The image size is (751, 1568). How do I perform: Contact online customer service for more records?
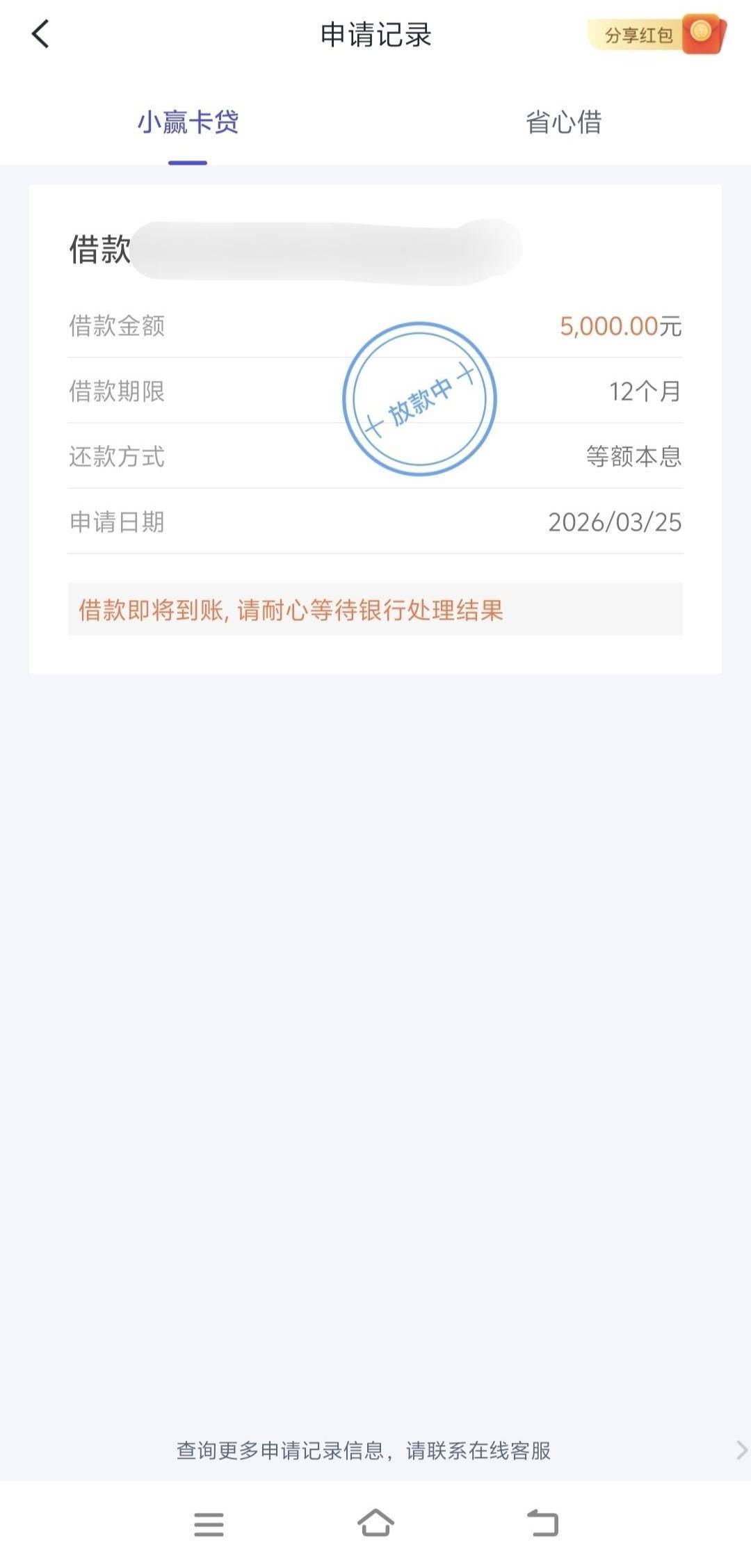[x=375, y=1450]
